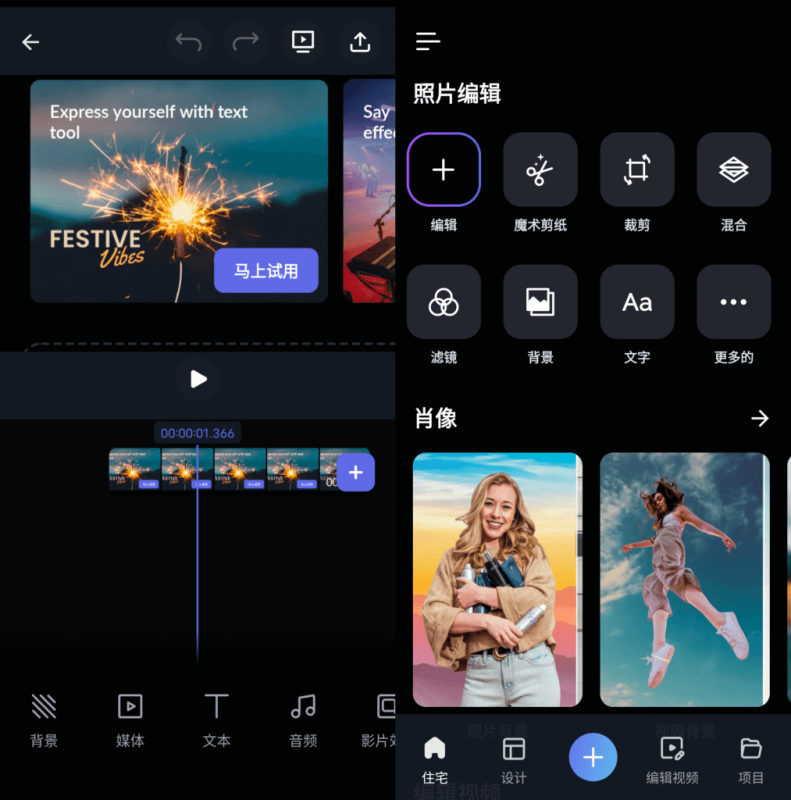Open the 裁剪 crop tool
Viewport: 791px width, 800px height.
637,170
